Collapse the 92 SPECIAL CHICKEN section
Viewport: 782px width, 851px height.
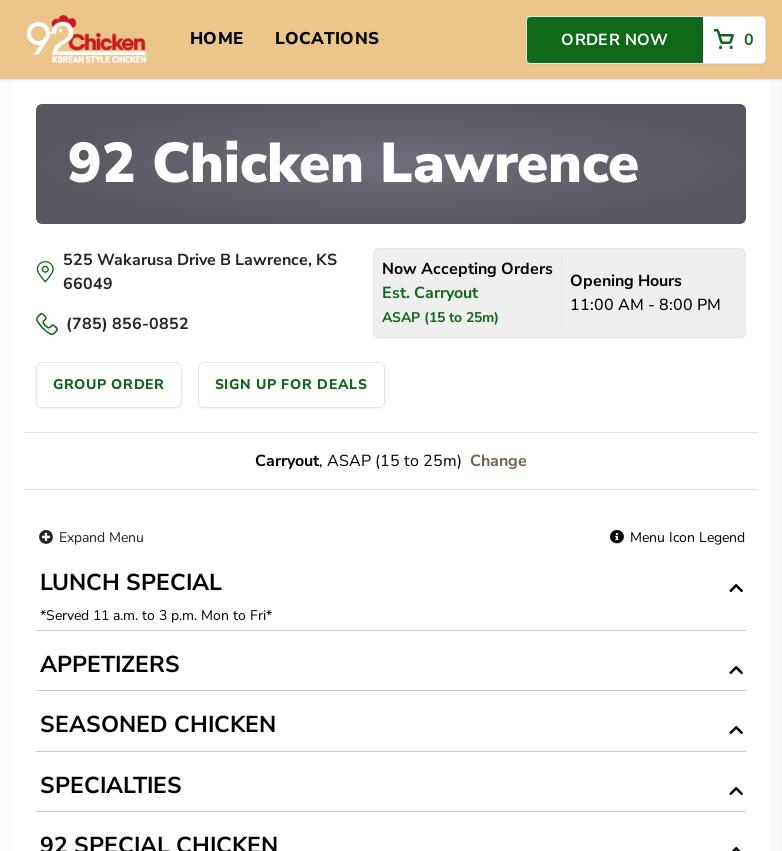[736, 848]
